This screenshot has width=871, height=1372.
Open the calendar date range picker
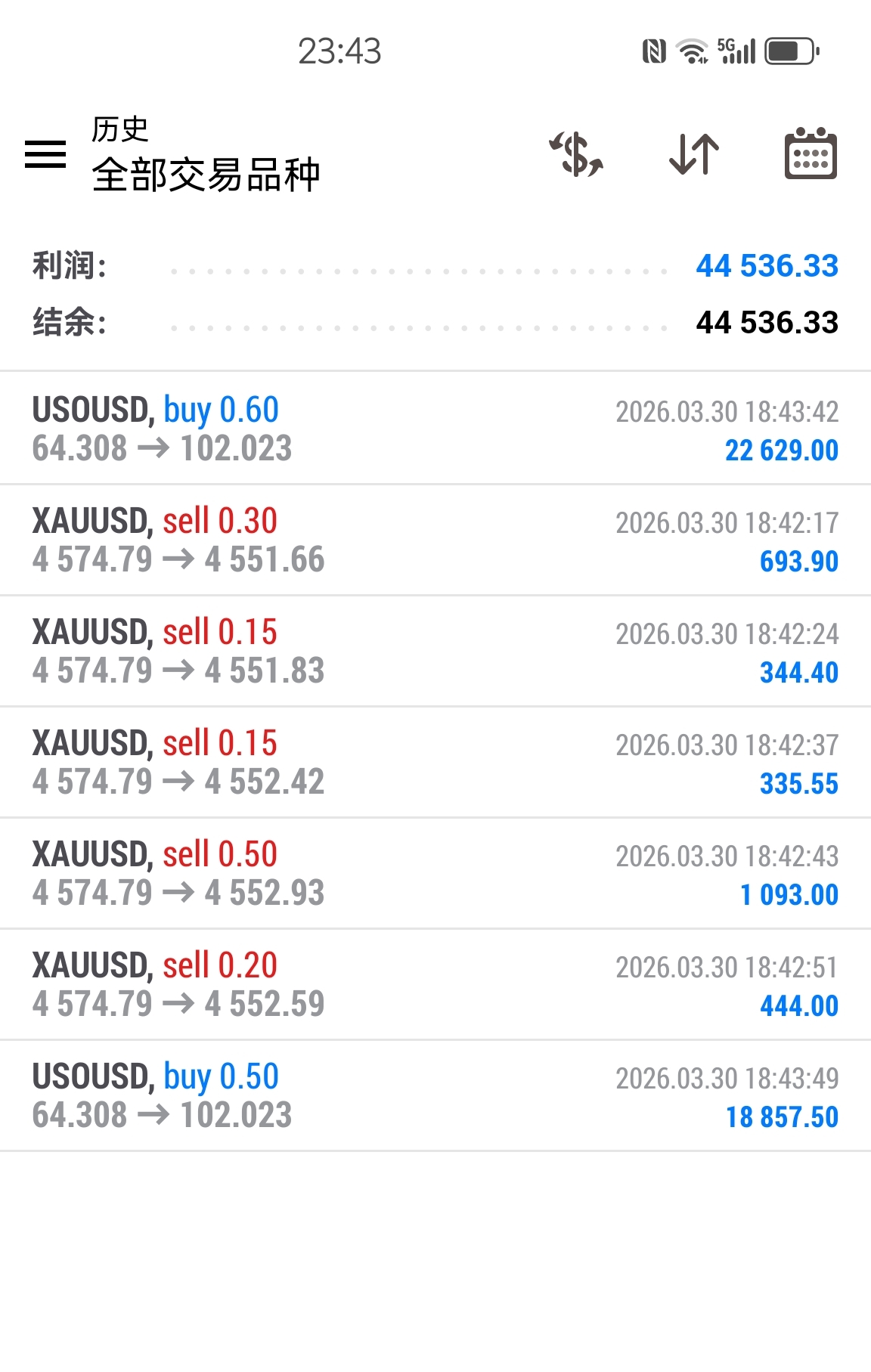(811, 154)
